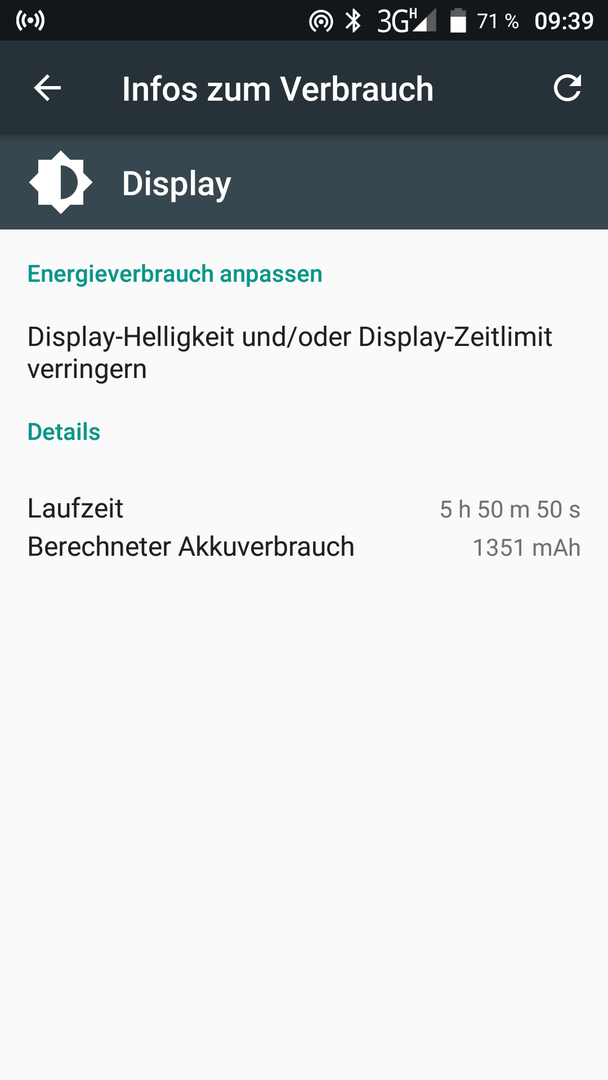The image size is (608, 1080).
Task: Go back using the arrow icon
Action: click(48, 88)
